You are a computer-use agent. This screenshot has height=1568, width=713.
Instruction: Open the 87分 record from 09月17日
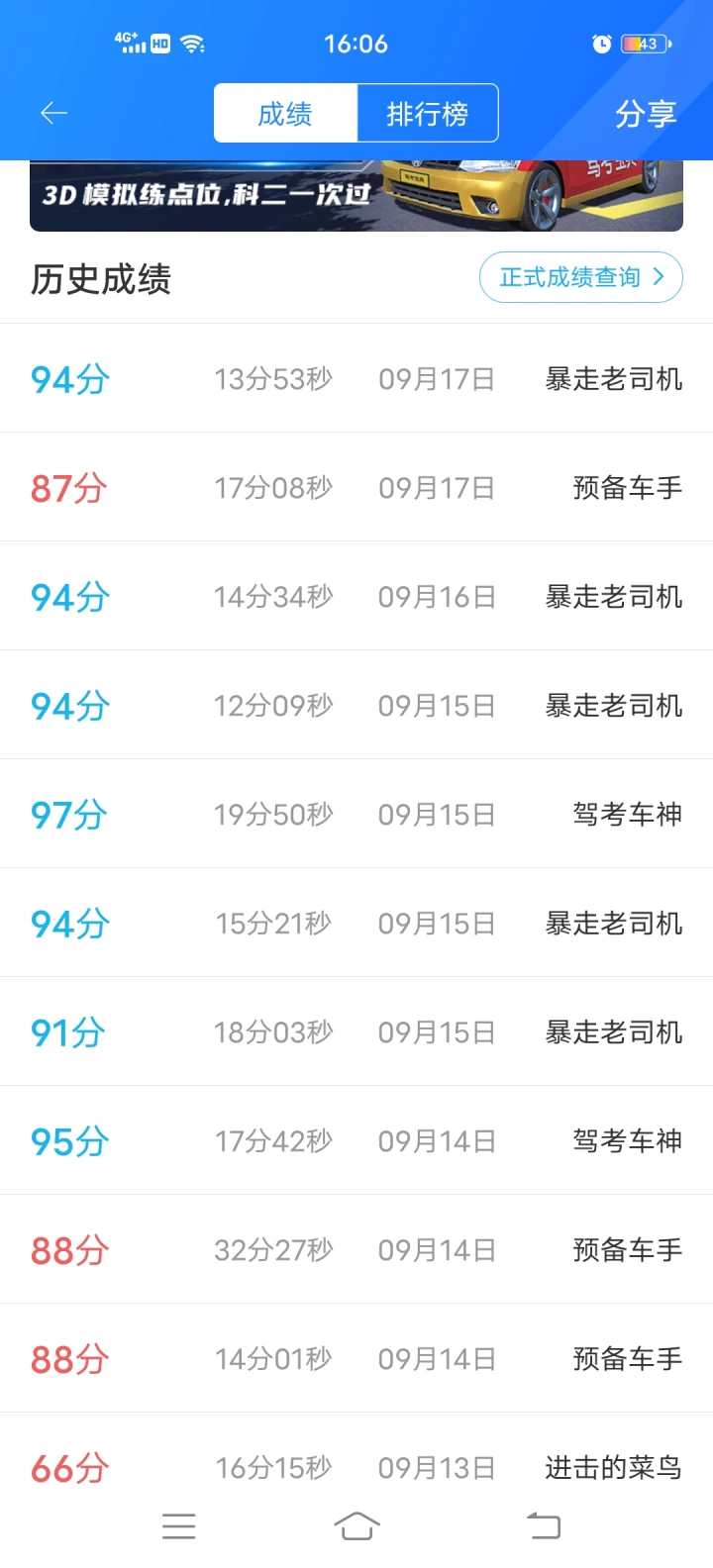tap(356, 487)
